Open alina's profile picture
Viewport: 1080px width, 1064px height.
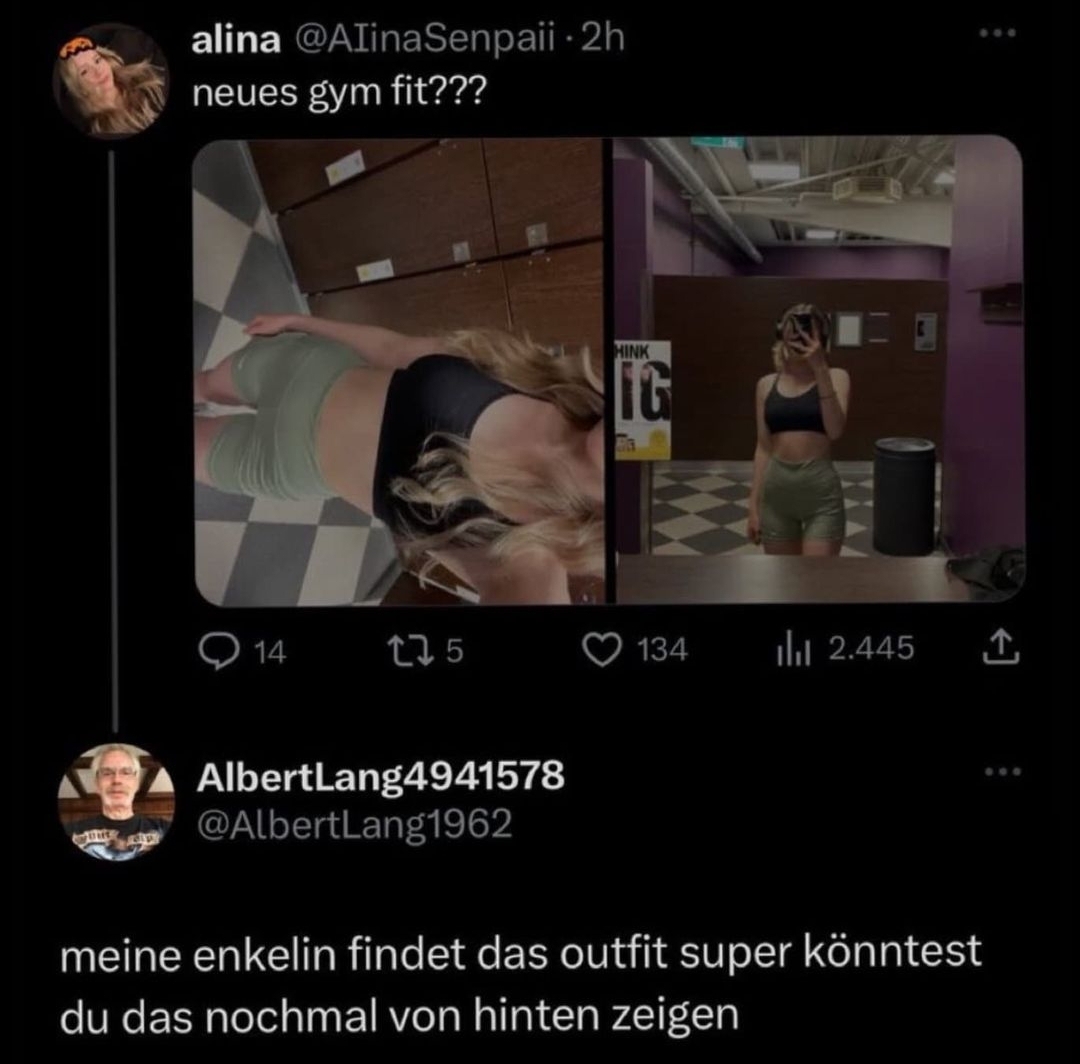click(110, 80)
